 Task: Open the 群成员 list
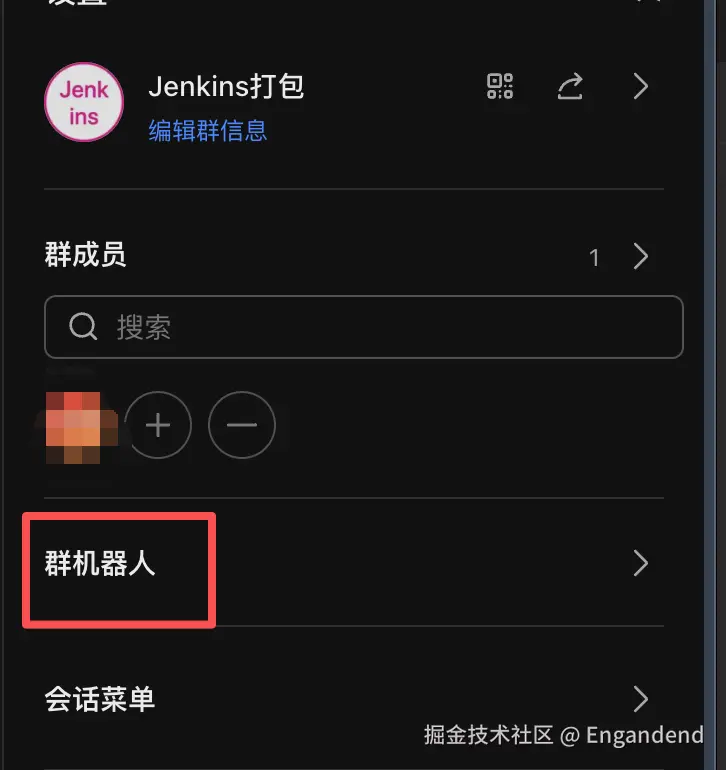pos(641,257)
